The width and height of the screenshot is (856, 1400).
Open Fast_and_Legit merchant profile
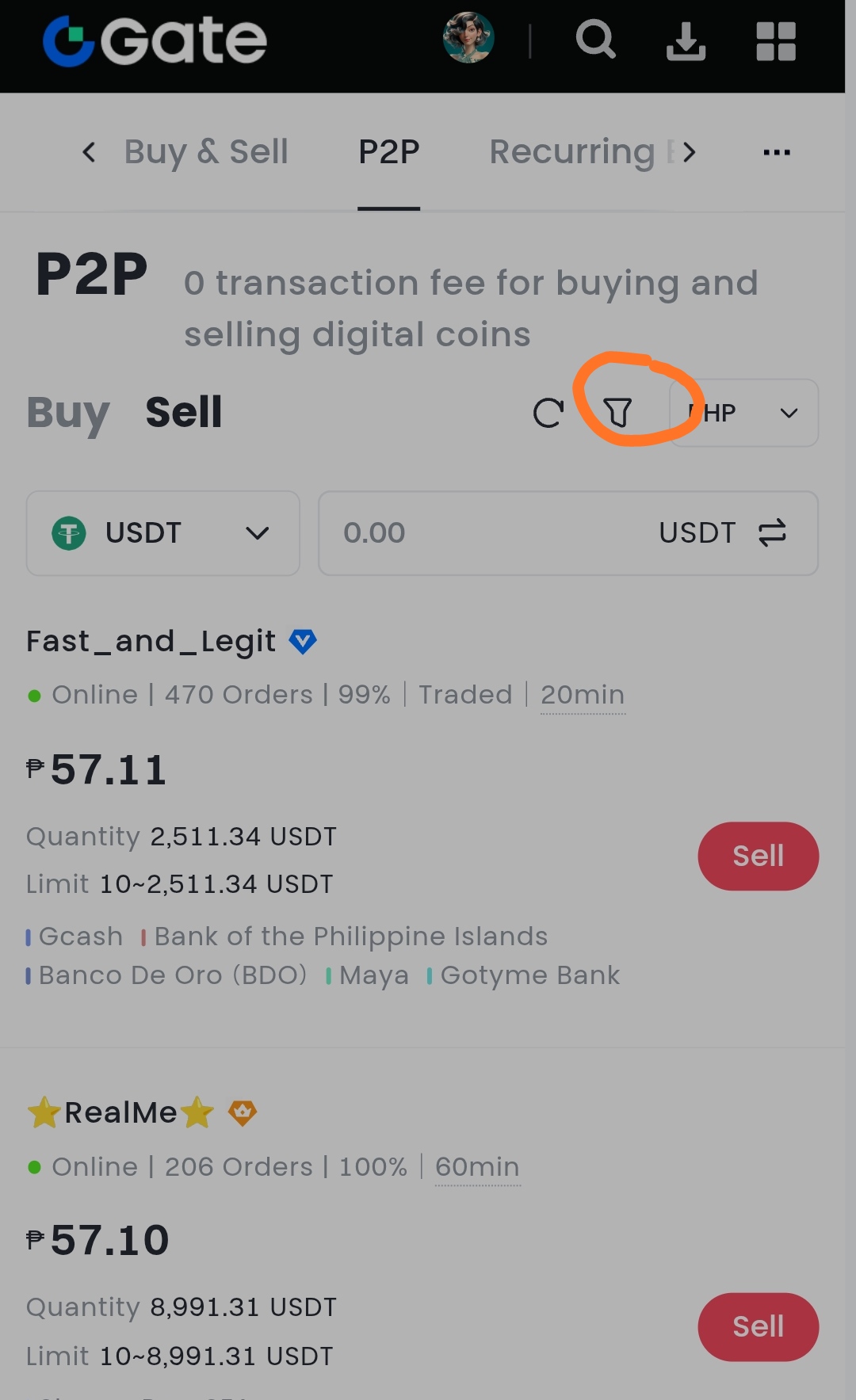coord(151,641)
